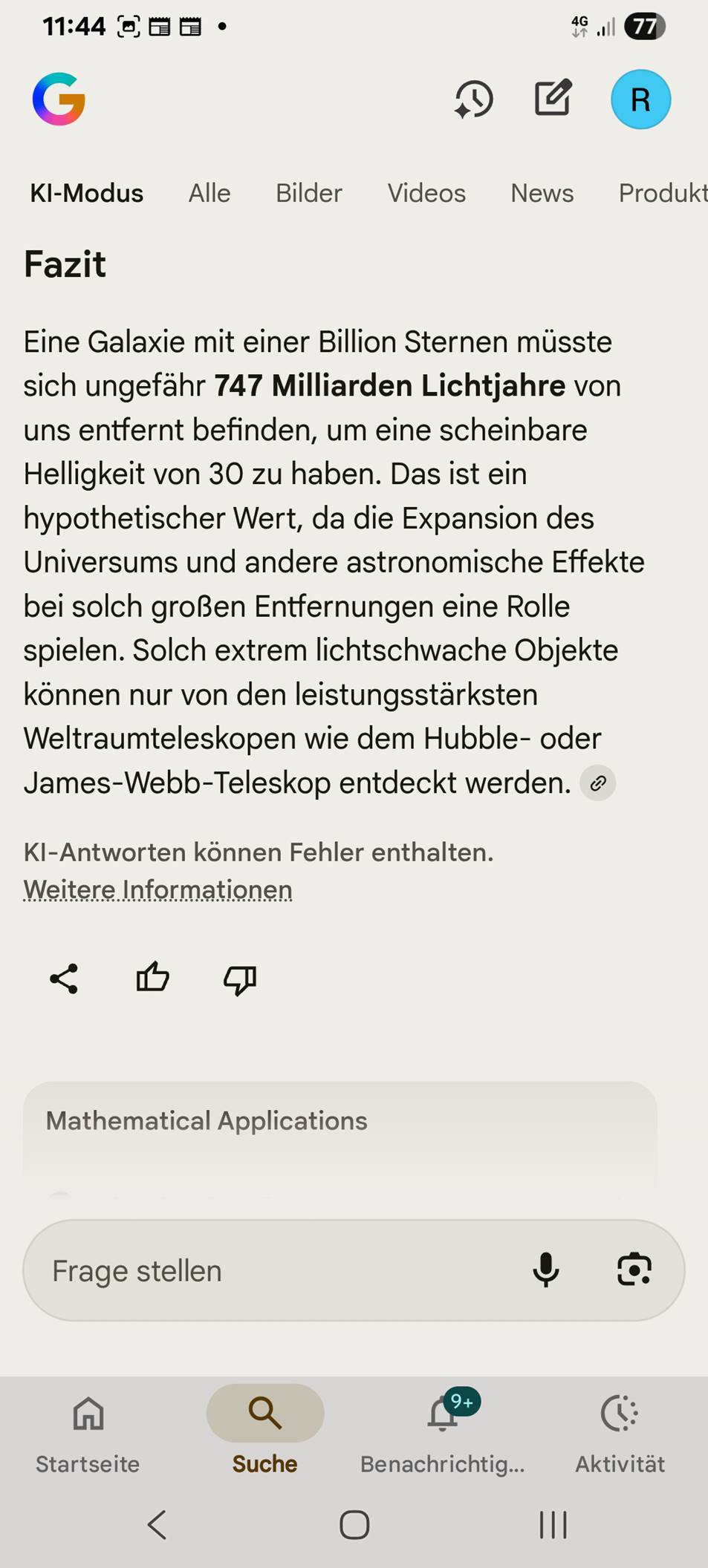
Task: Go to Google logo home
Action: coord(59,99)
